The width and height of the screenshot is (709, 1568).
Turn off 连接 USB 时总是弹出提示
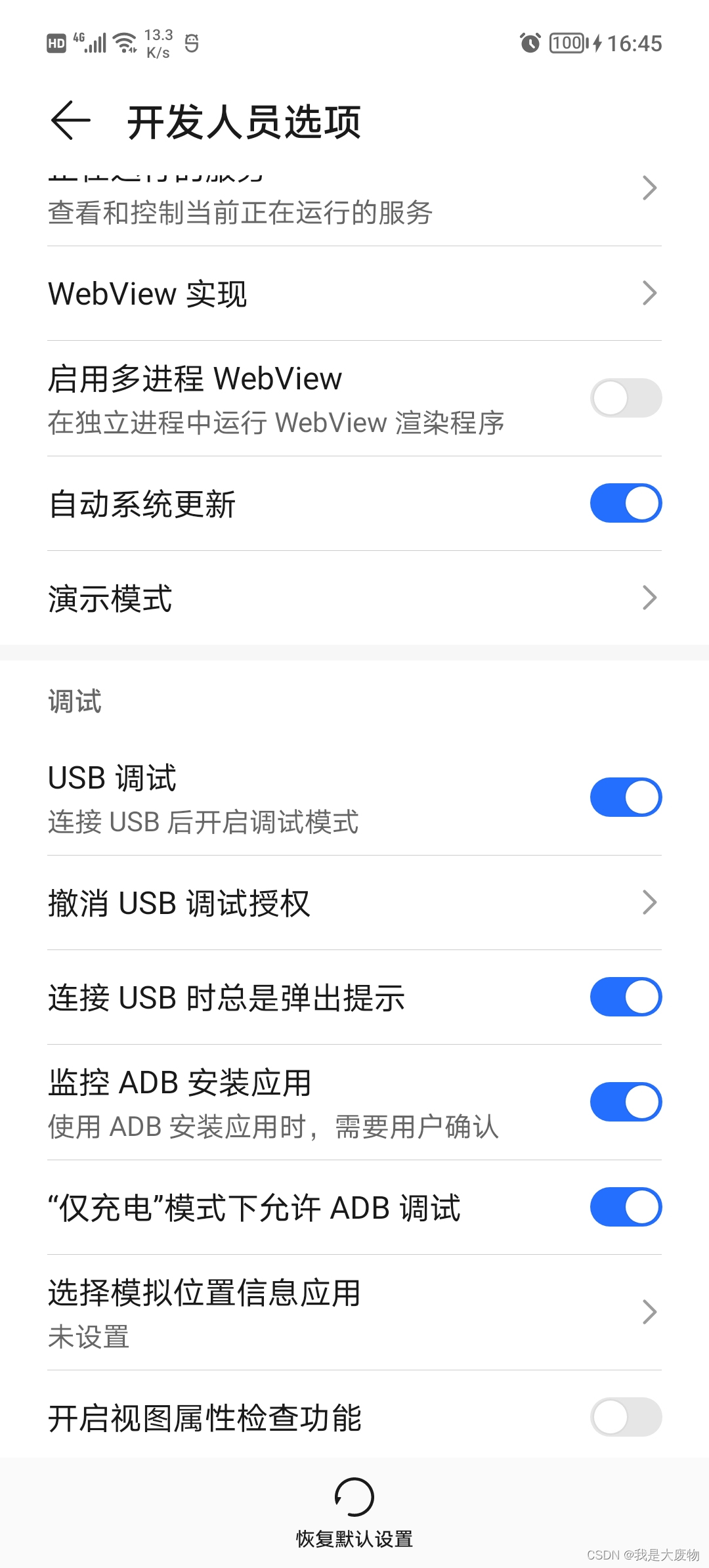(626, 996)
